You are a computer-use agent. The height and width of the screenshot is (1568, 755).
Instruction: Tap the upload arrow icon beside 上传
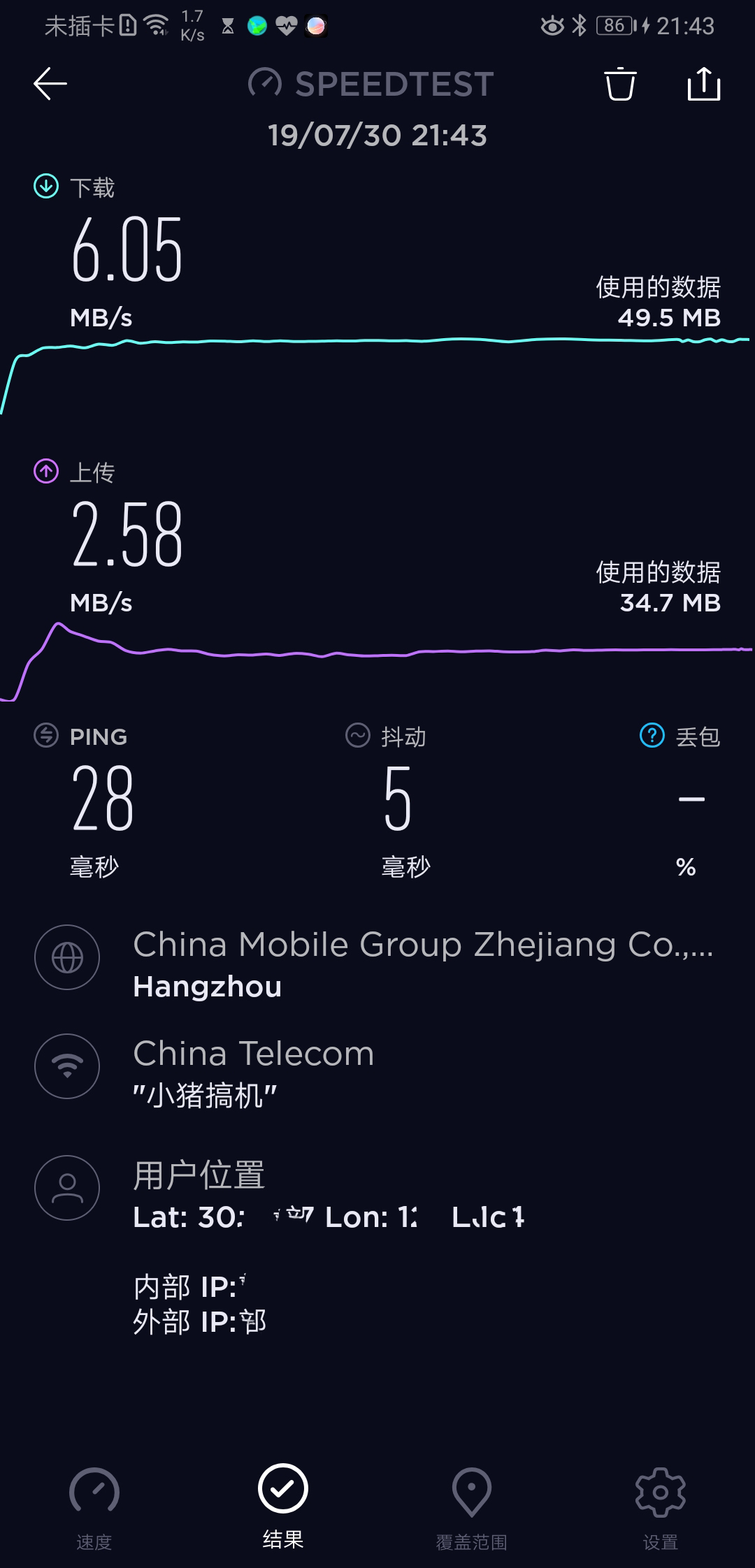pyautogui.click(x=45, y=471)
